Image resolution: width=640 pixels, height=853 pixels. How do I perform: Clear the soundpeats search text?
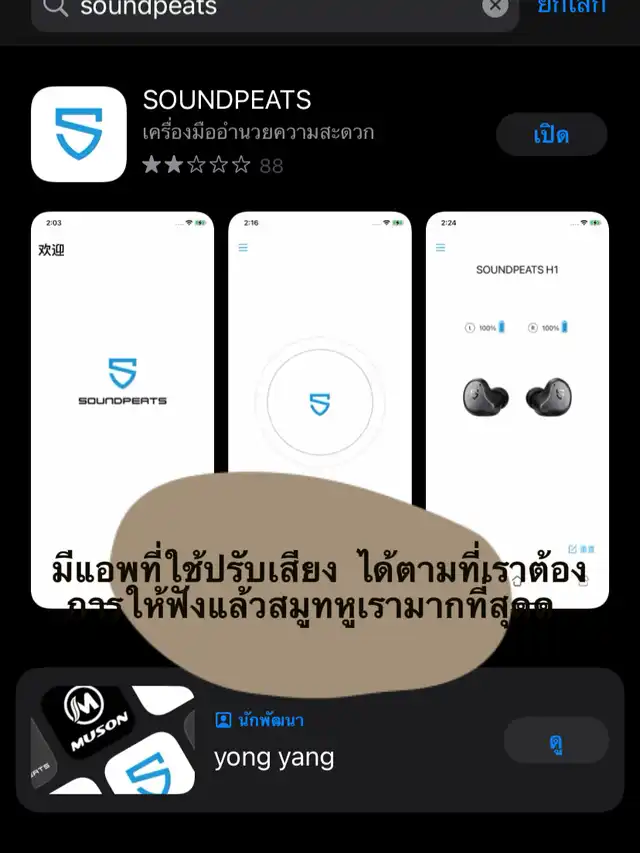point(495,6)
